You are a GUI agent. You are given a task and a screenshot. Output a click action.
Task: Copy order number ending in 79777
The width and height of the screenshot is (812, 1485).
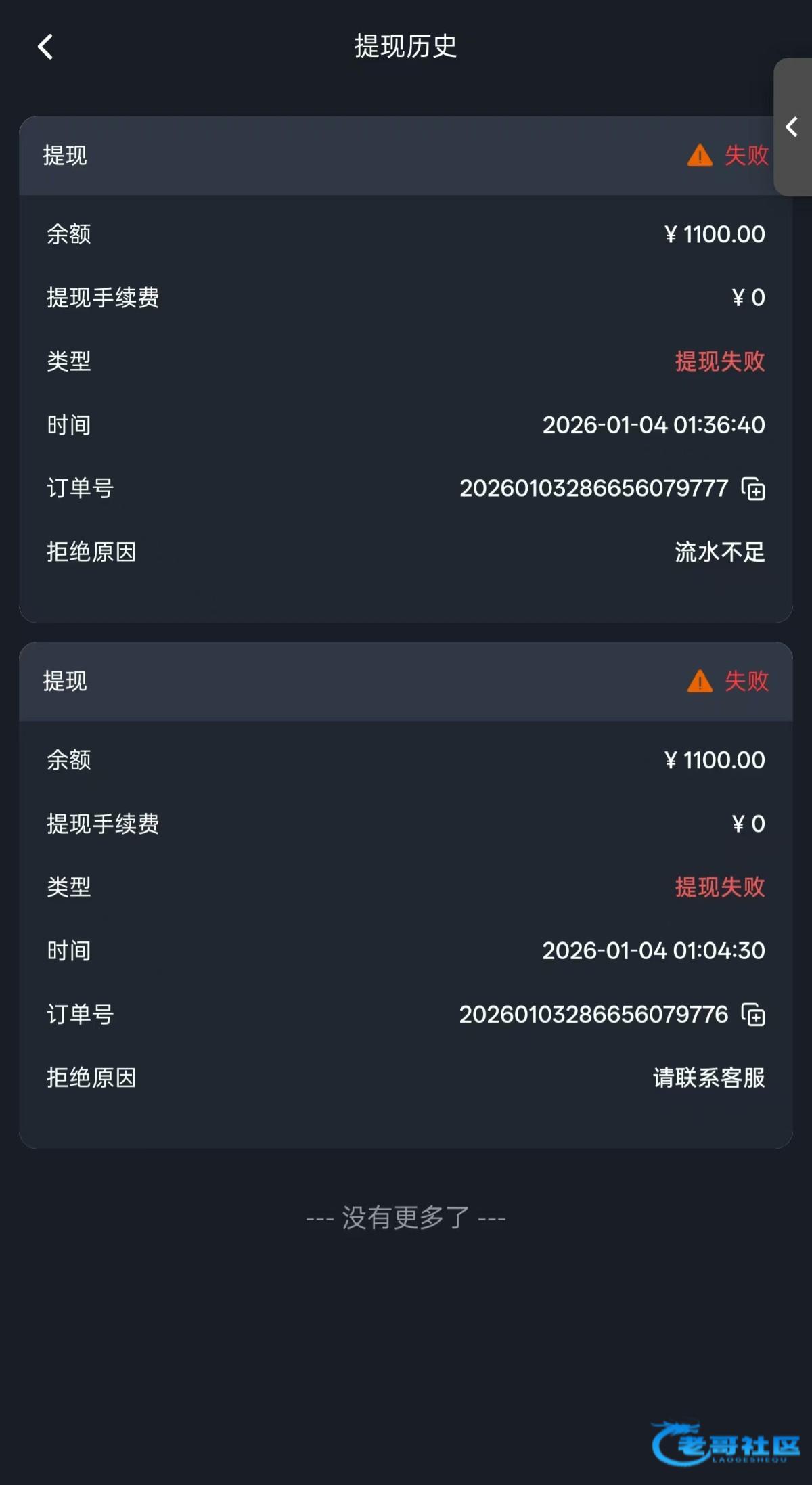point(753,489)
